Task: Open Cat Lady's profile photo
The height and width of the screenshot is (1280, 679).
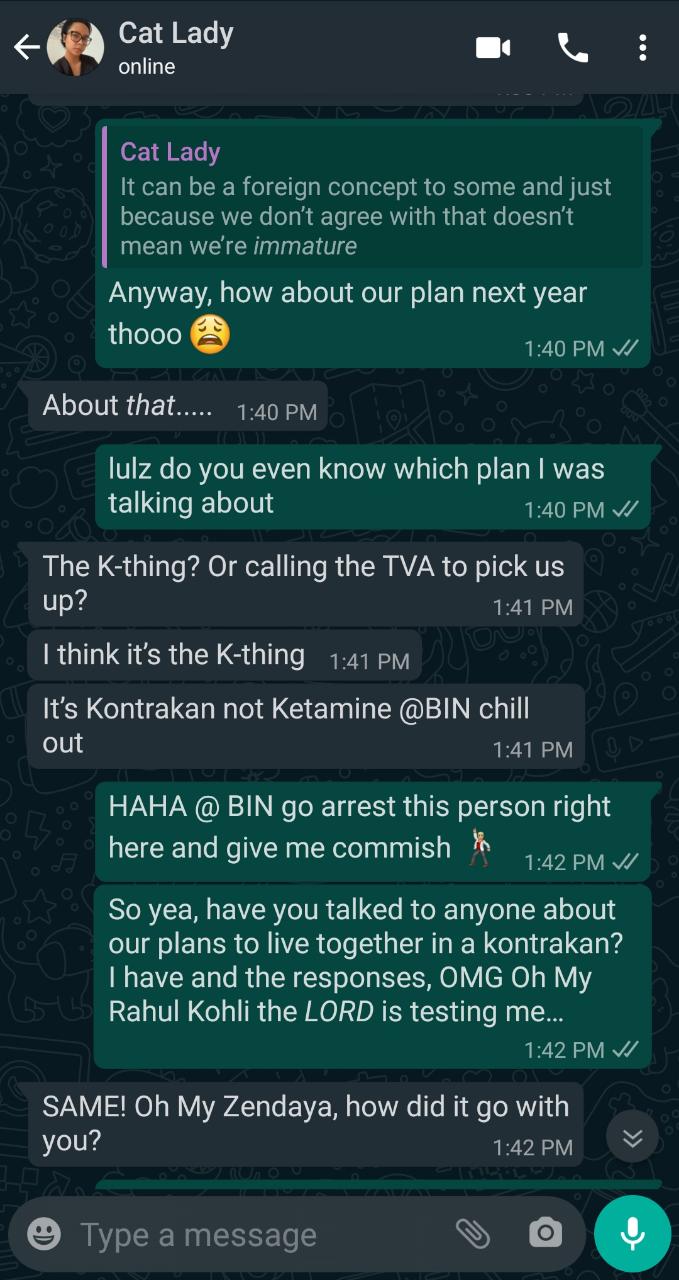Action: [75, 47]
